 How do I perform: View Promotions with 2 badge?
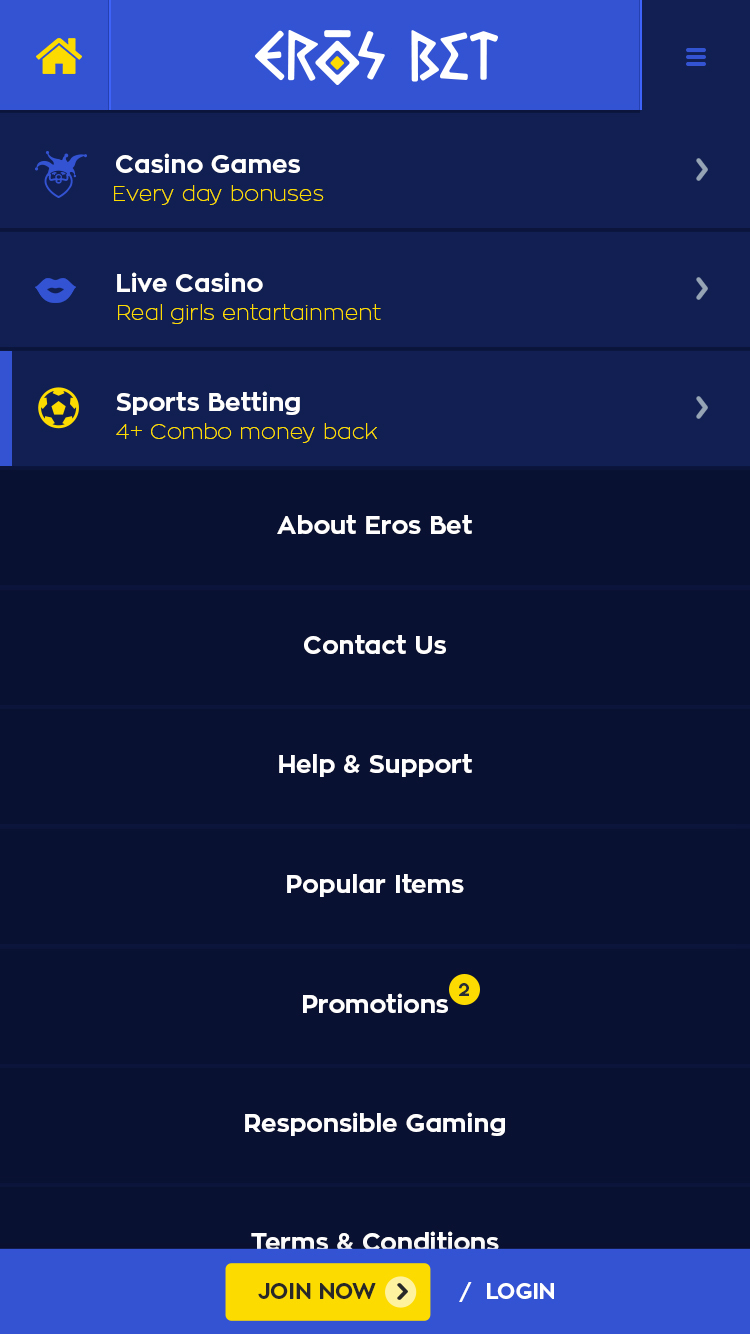(x=375, y=1004)
